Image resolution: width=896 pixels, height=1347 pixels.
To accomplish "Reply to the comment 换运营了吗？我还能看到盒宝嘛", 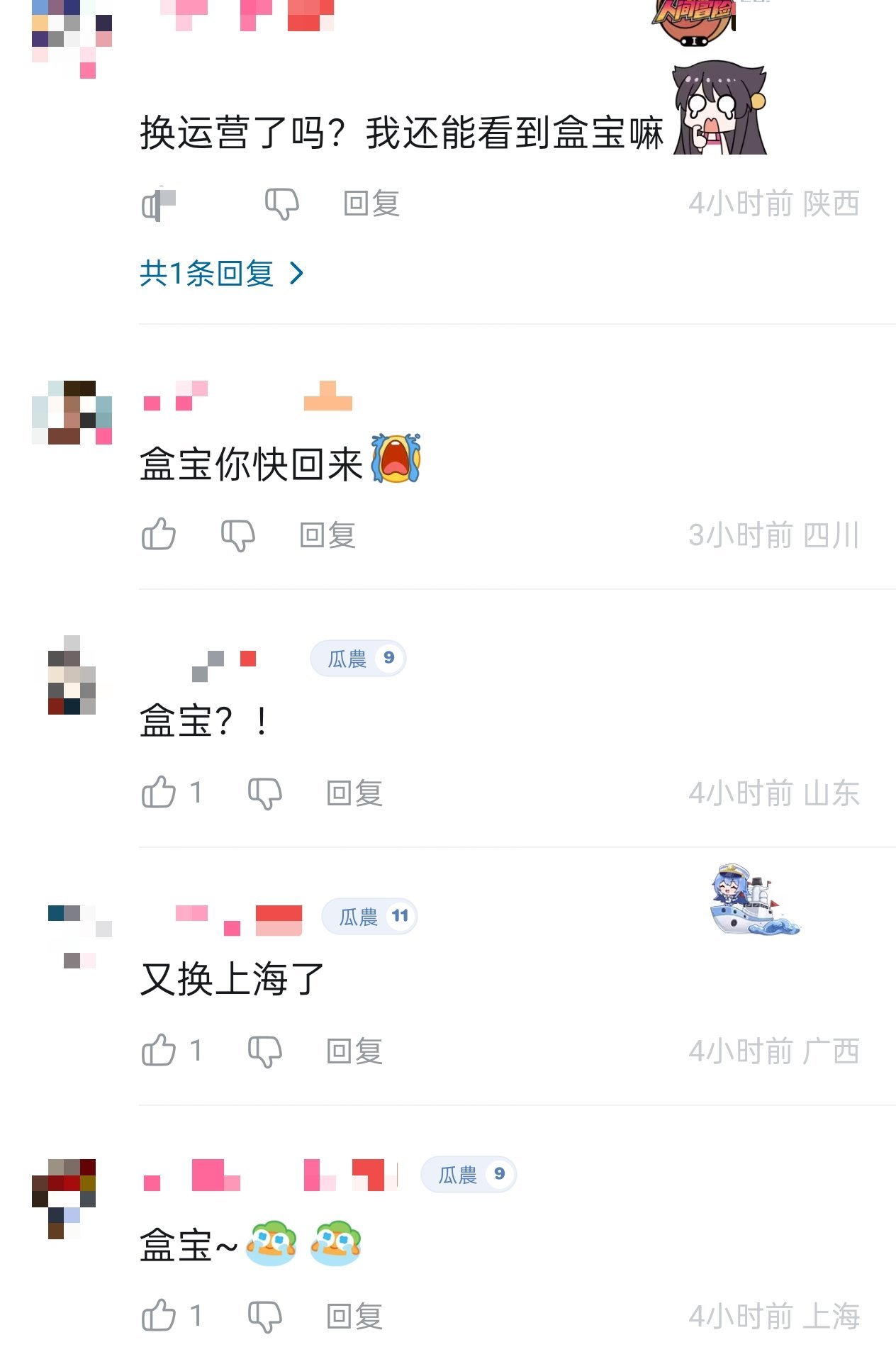I will (x=371, y=204).
